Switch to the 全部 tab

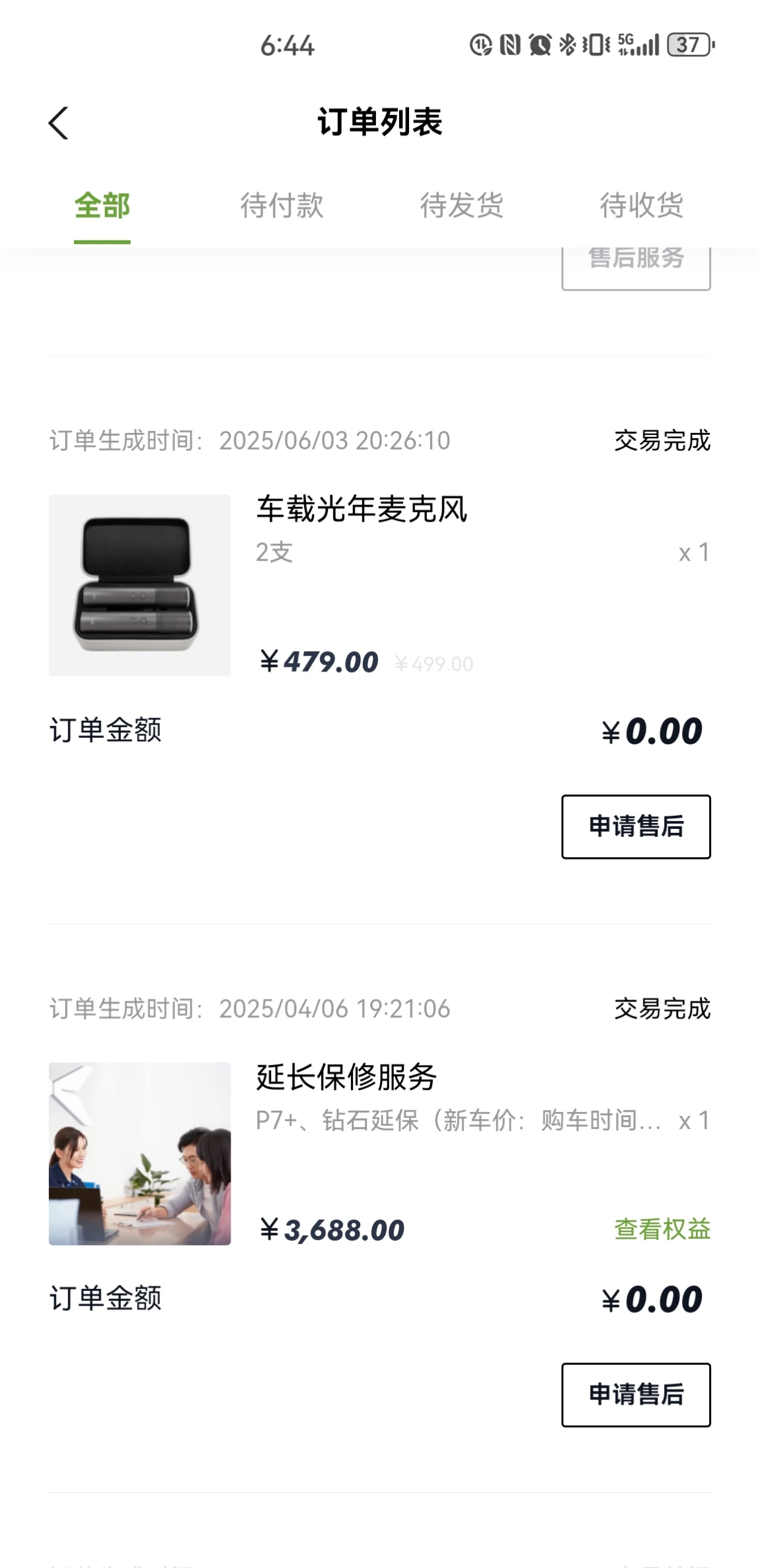pos(102,206)
